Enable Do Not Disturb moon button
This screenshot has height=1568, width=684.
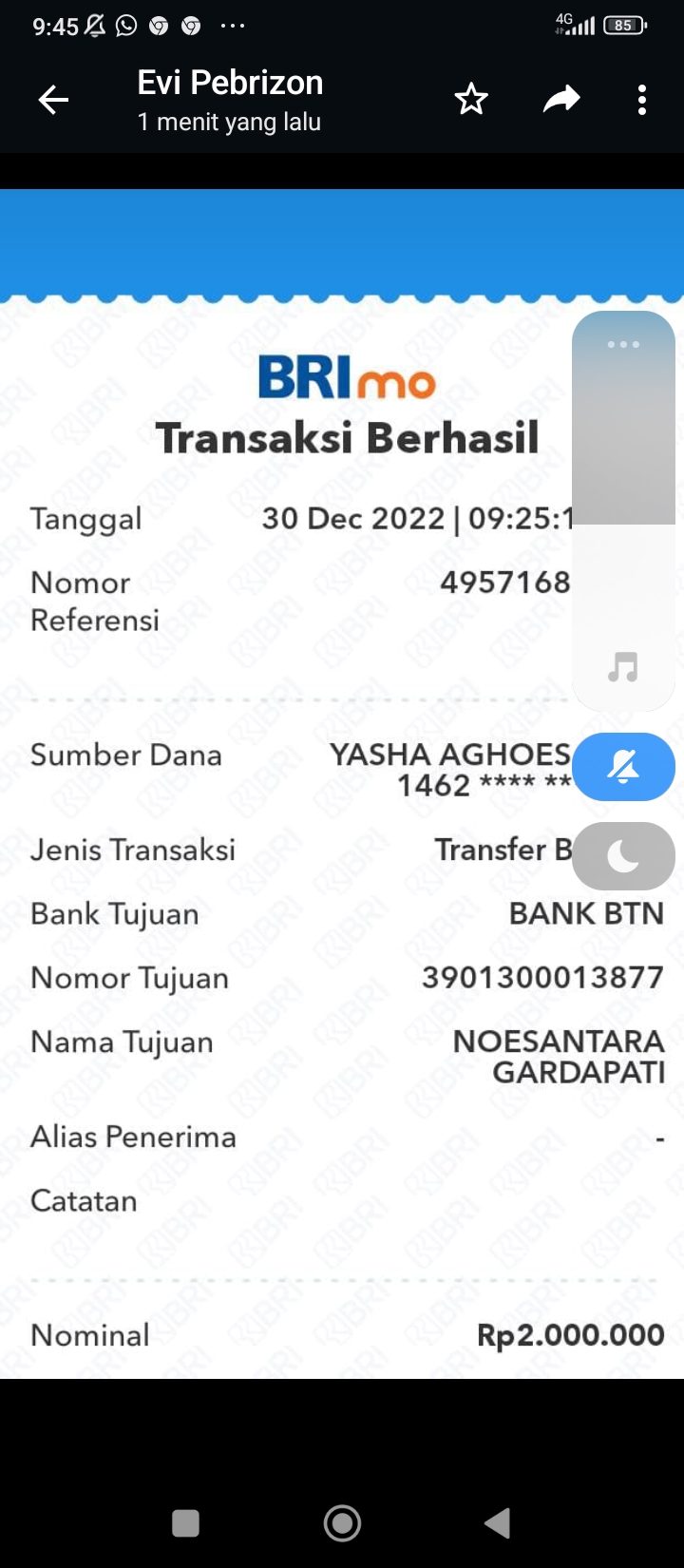coord(623,856)
